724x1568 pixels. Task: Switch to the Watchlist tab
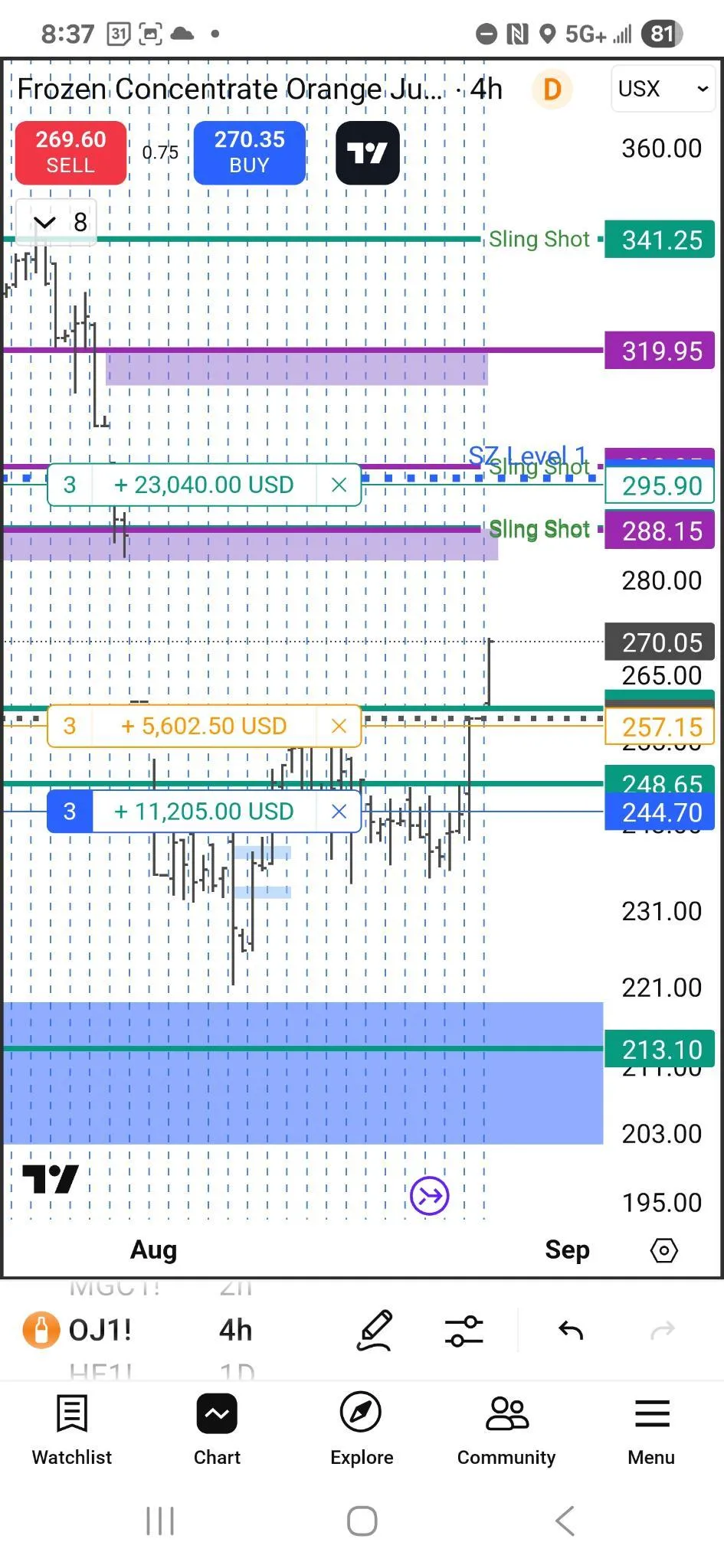pyautogui.click(x=72, y=1428)
